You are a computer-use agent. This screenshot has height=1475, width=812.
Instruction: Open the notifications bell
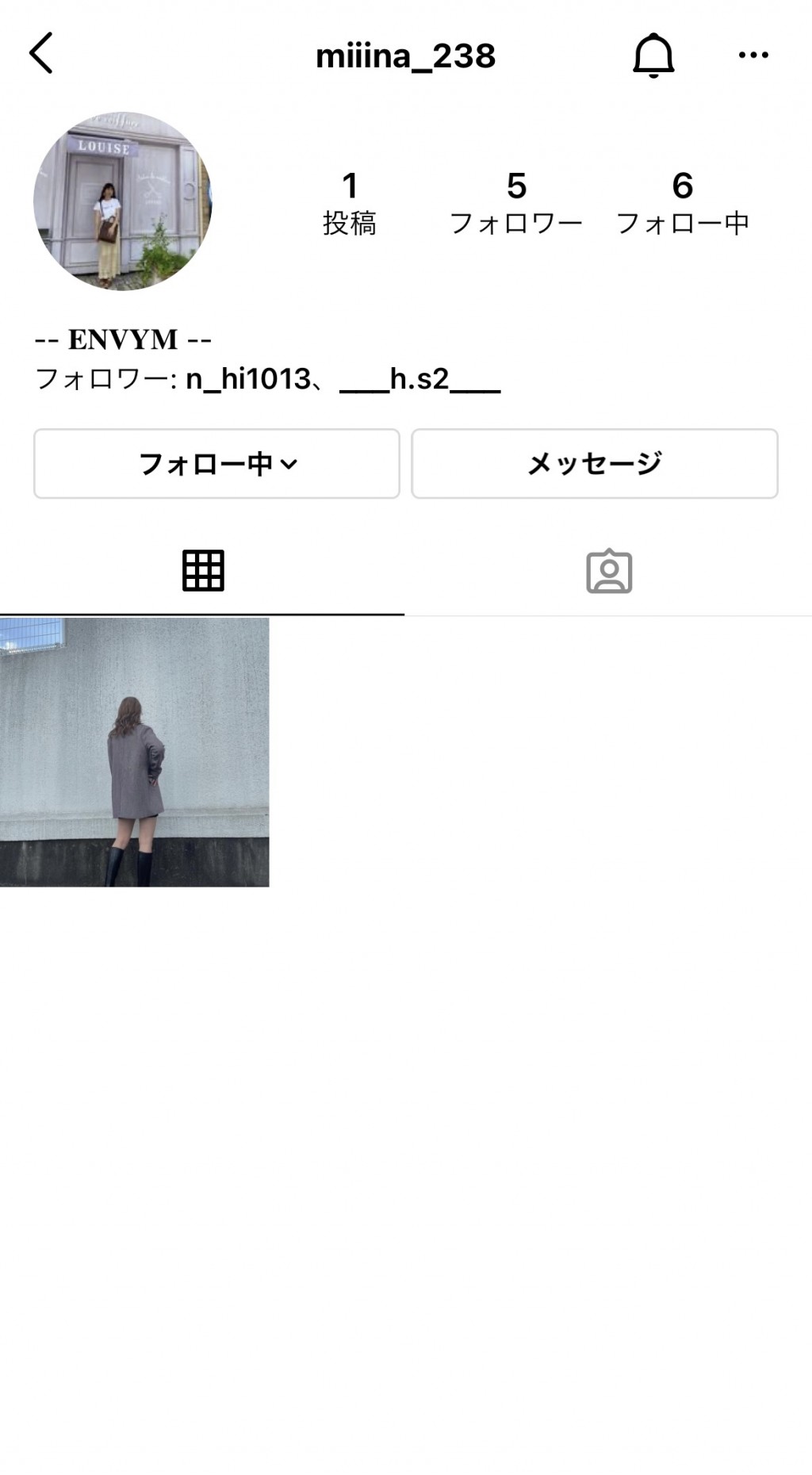653,55
